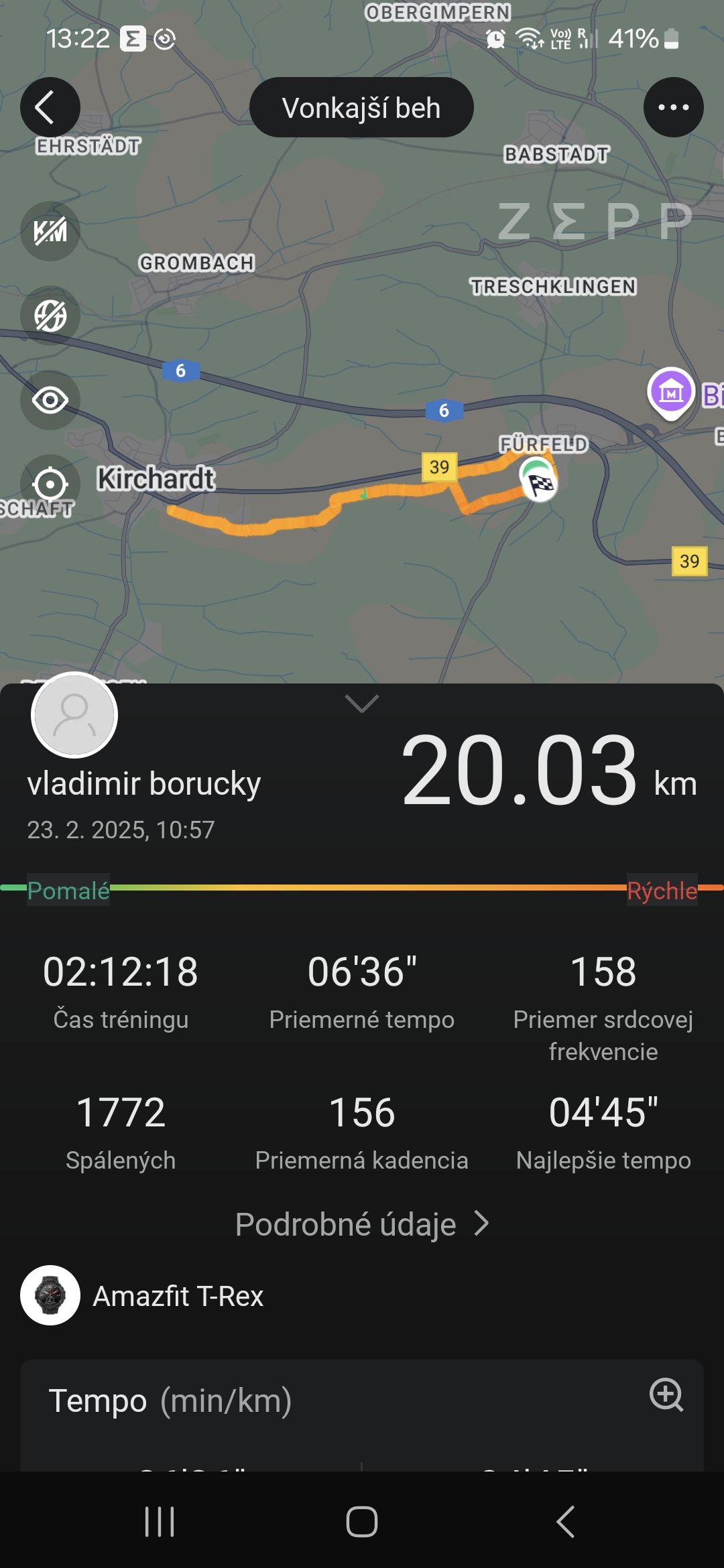The width and height of the screenshot is (724, 1568).
Task: Zoom into the Tempo chart
Action: pyautogui.click(x=666, y=1395)
